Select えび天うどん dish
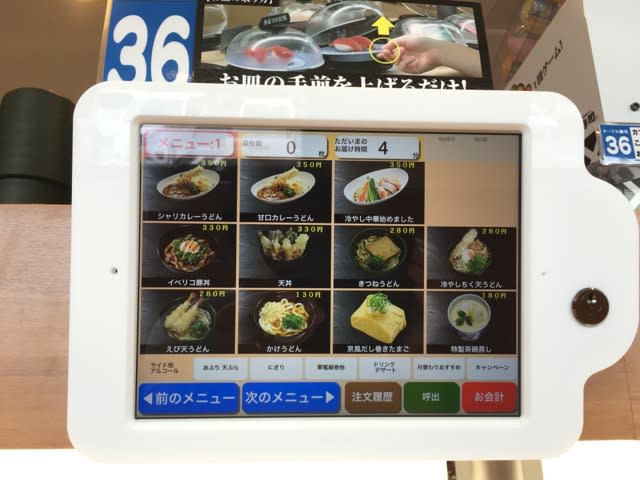 point(189,321)
